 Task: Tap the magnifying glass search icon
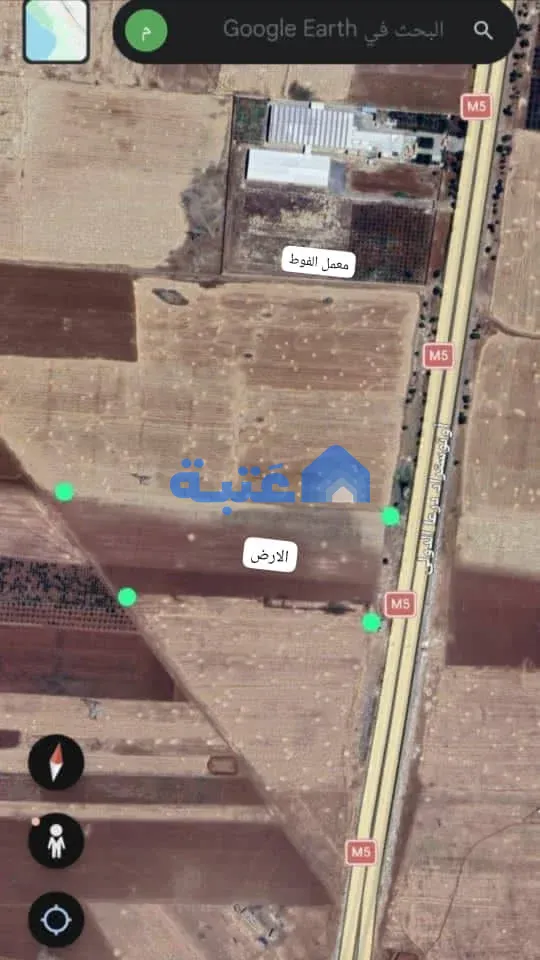484,31
